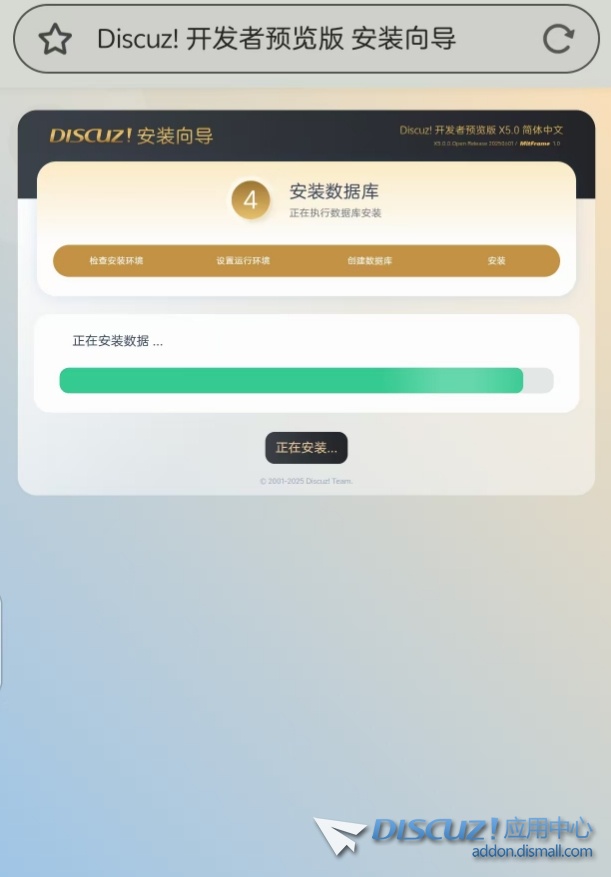Reload the page with the refresh icon

(557, 39)
